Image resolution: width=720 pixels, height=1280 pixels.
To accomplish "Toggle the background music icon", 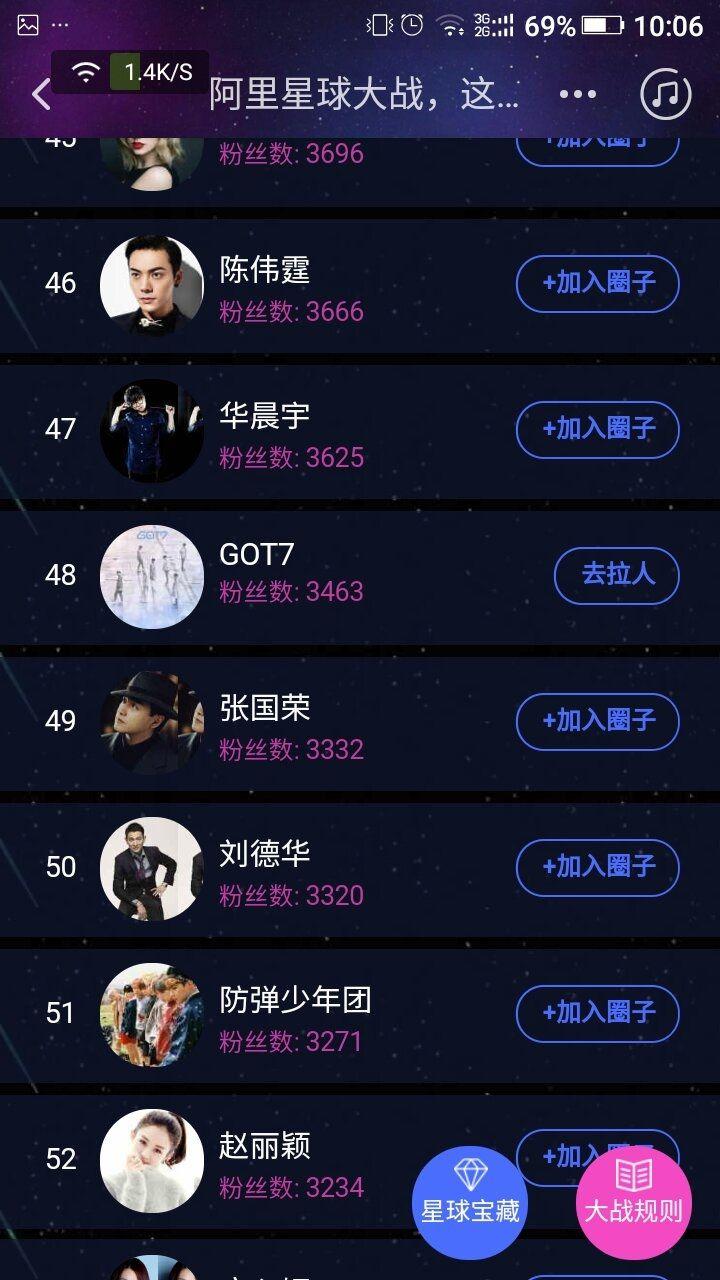I will click(665, 95).
